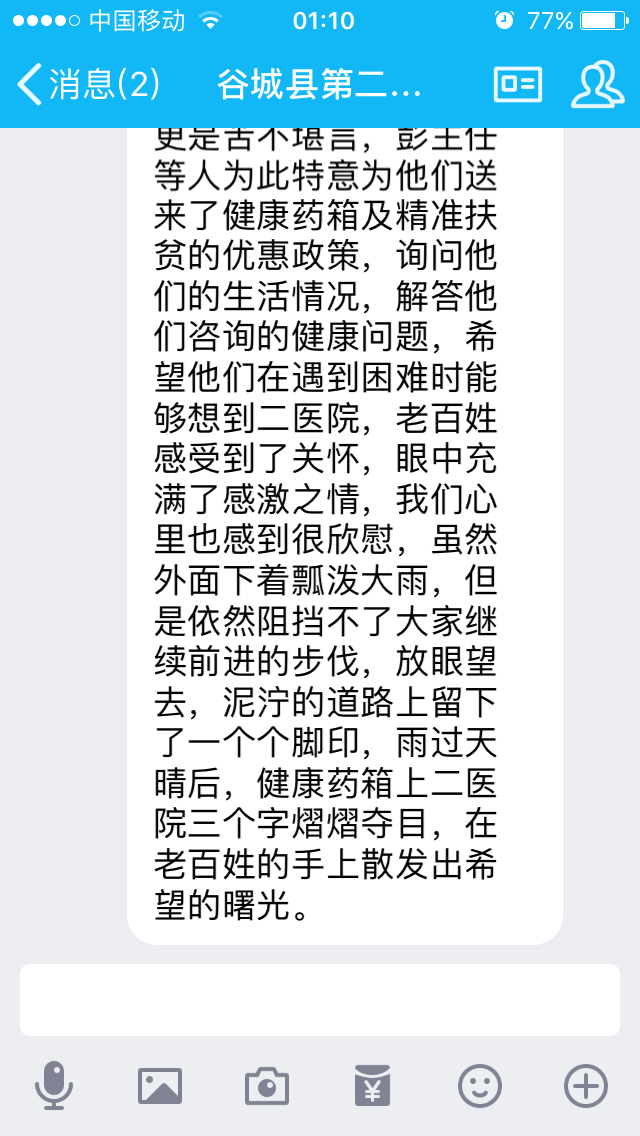
Task: Start a voice message with the microphone
Action: [54, 1085]
